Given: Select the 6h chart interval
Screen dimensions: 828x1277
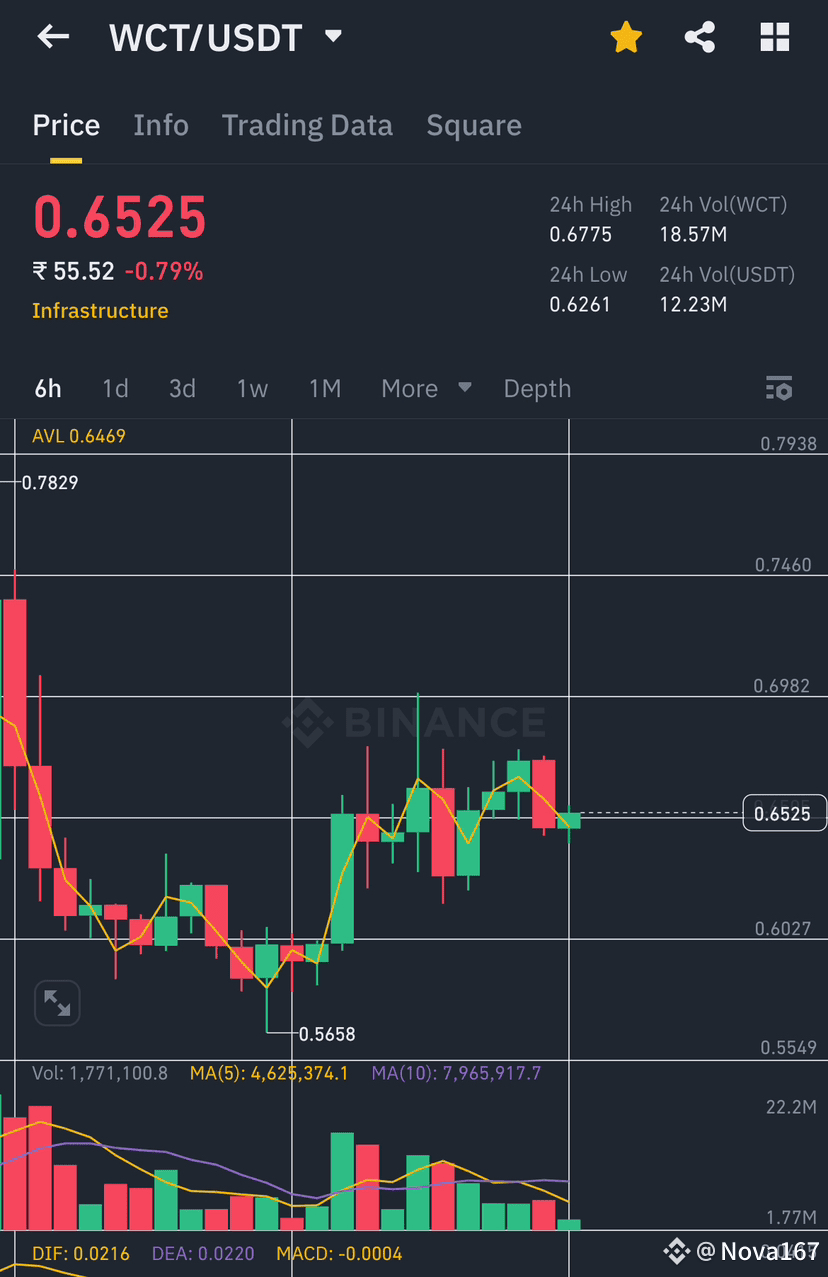Looking at the screenshot, I should pyautogui.click(x=48, y=388).
